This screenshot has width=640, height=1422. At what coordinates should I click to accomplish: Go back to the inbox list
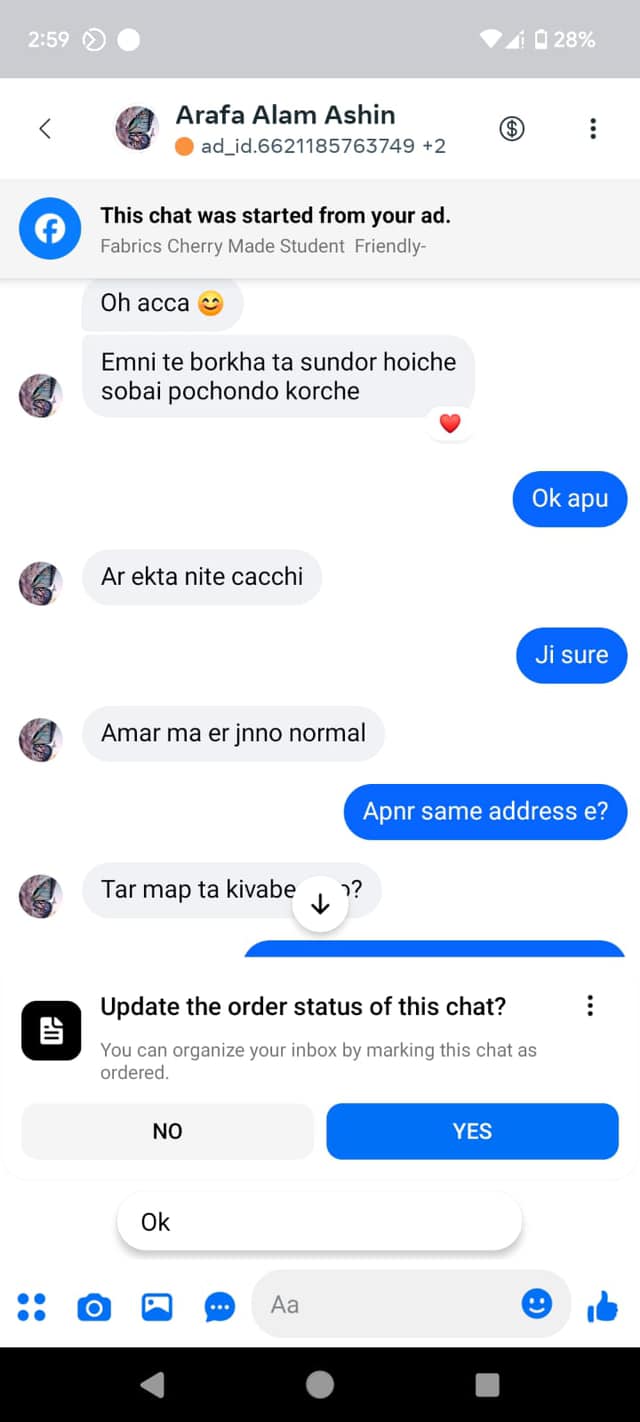[x=44, y=128]
